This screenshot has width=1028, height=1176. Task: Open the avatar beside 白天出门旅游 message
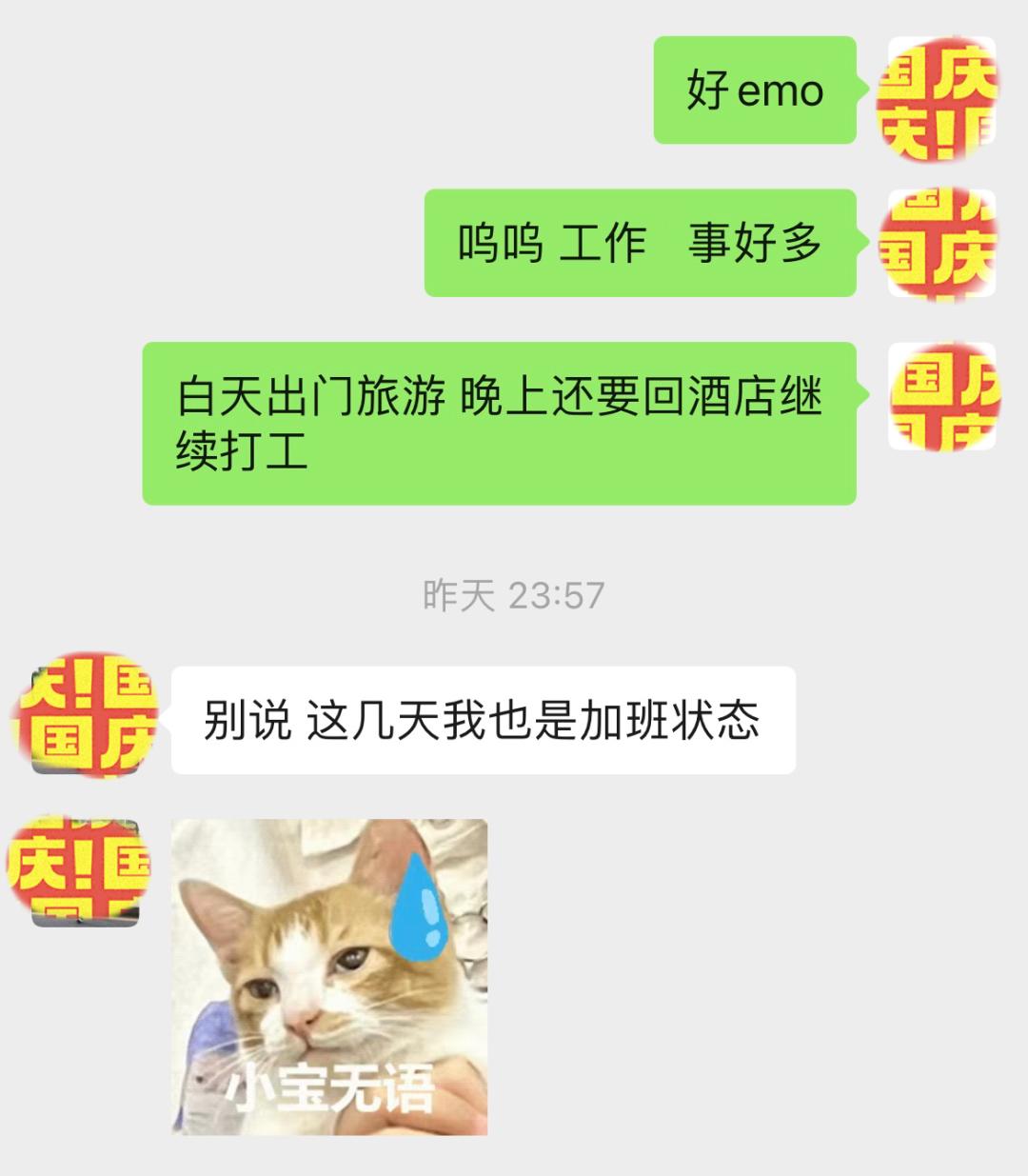click(x=942, y=396)
